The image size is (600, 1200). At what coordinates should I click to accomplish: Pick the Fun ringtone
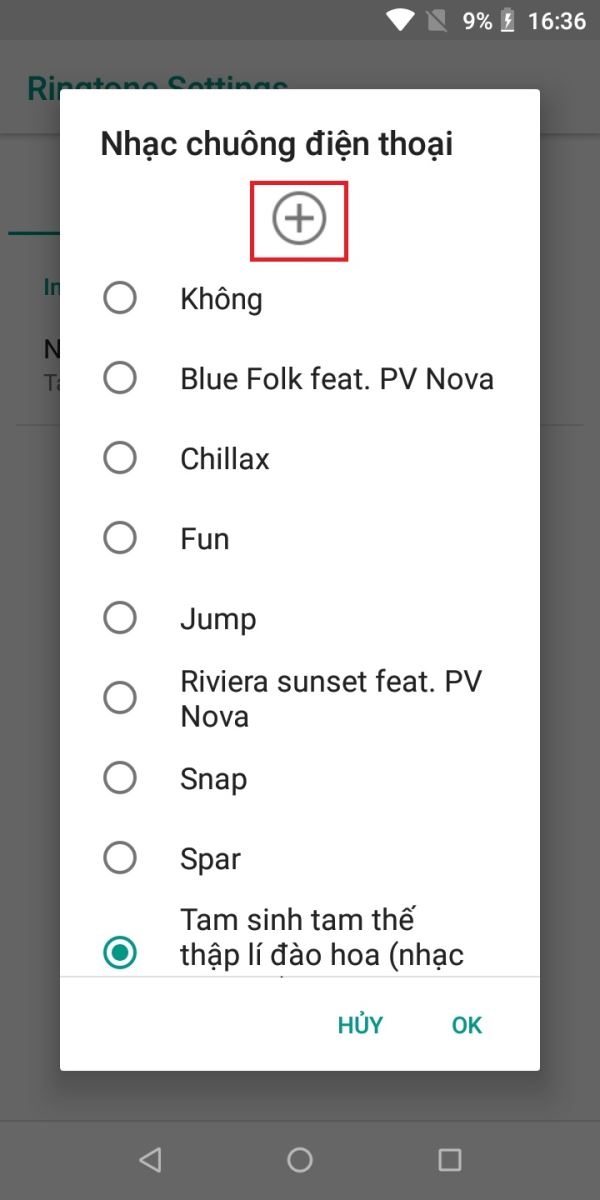pos(300,539)
